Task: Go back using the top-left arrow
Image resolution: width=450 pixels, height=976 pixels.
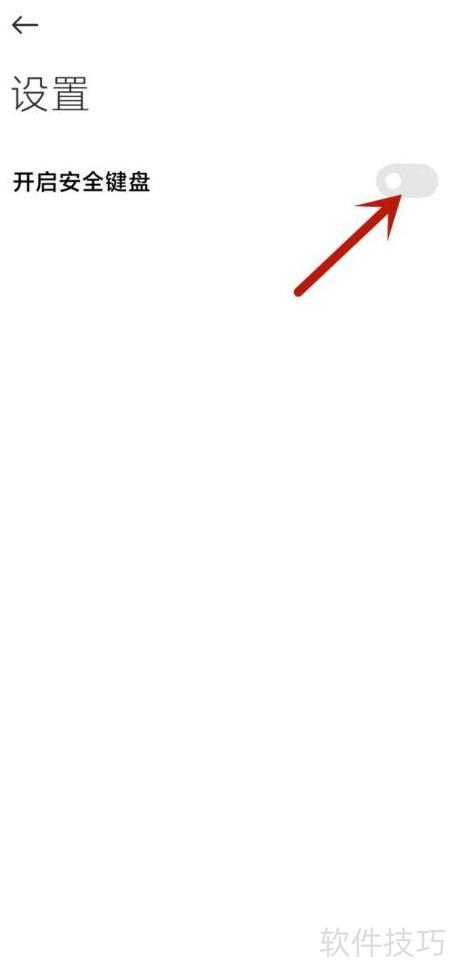Action: tap(25, 25)
